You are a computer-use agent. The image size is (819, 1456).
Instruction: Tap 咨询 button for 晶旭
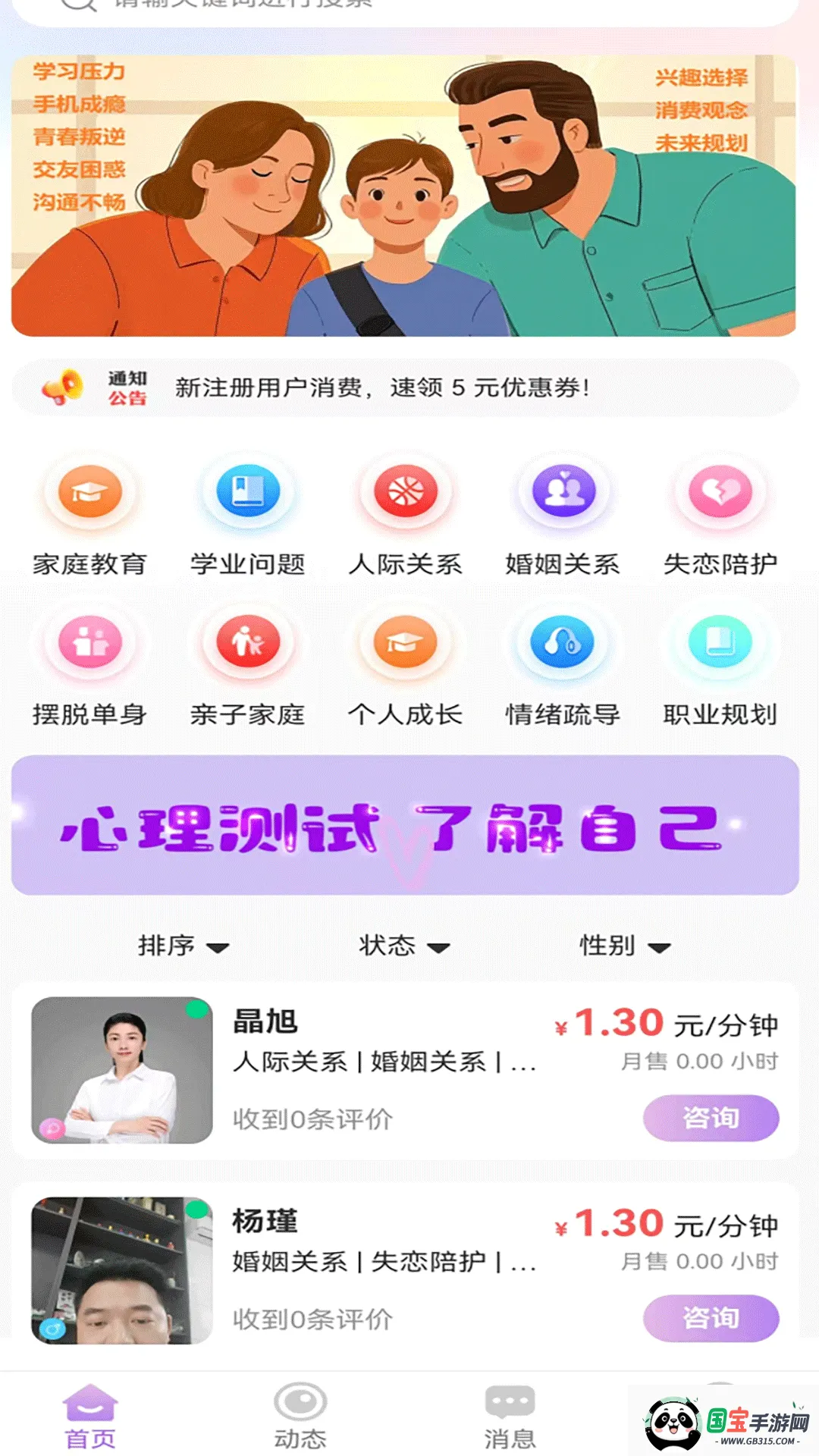coord(711,1118)
